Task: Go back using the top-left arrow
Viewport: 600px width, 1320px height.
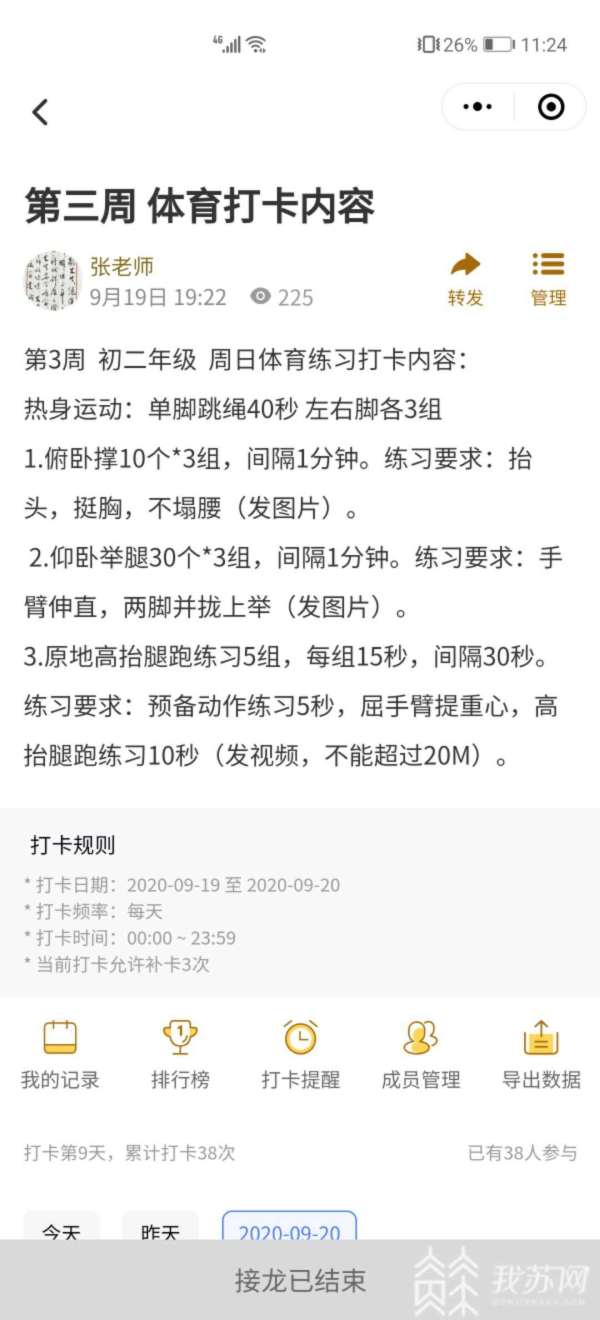Action: (40, 110)
